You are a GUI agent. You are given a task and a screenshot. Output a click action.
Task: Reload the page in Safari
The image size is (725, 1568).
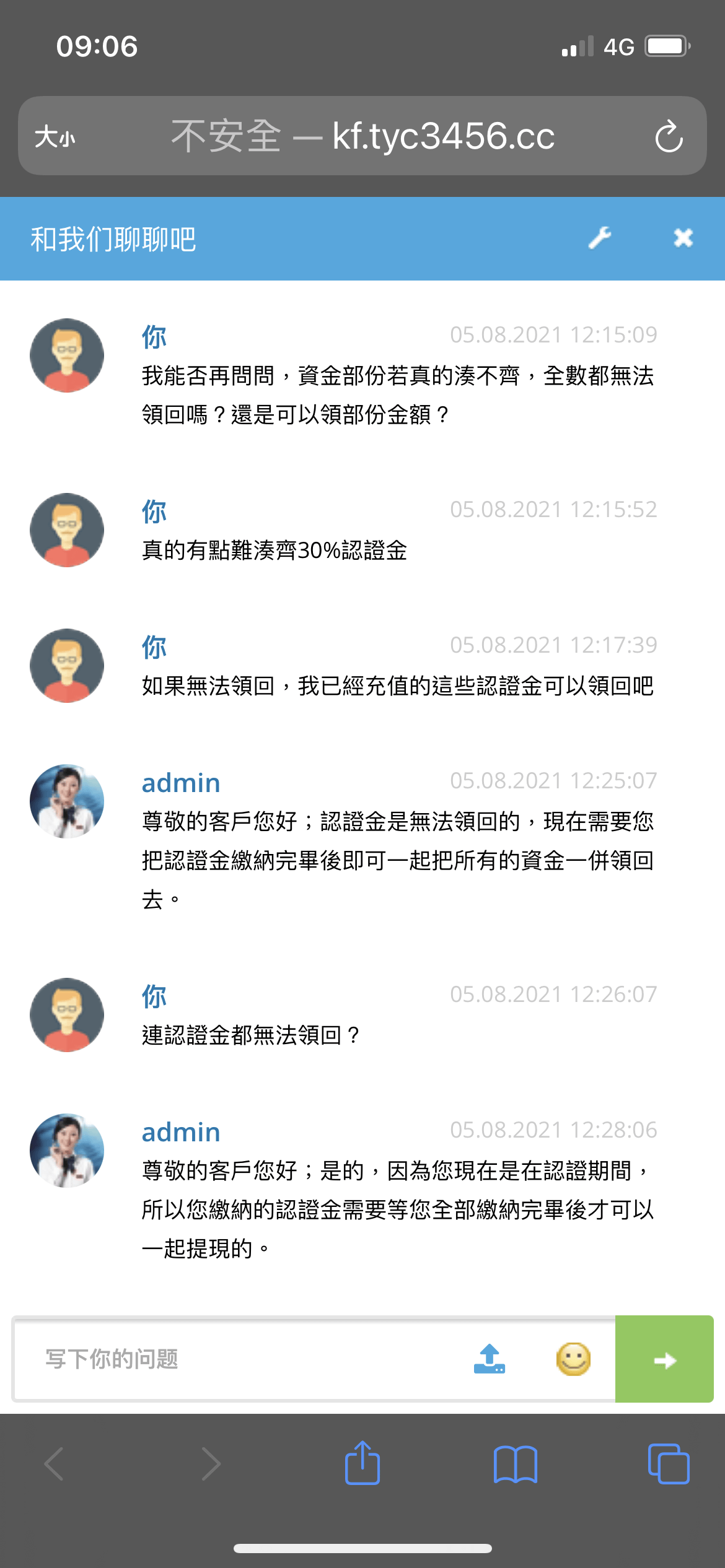(669, 136)
